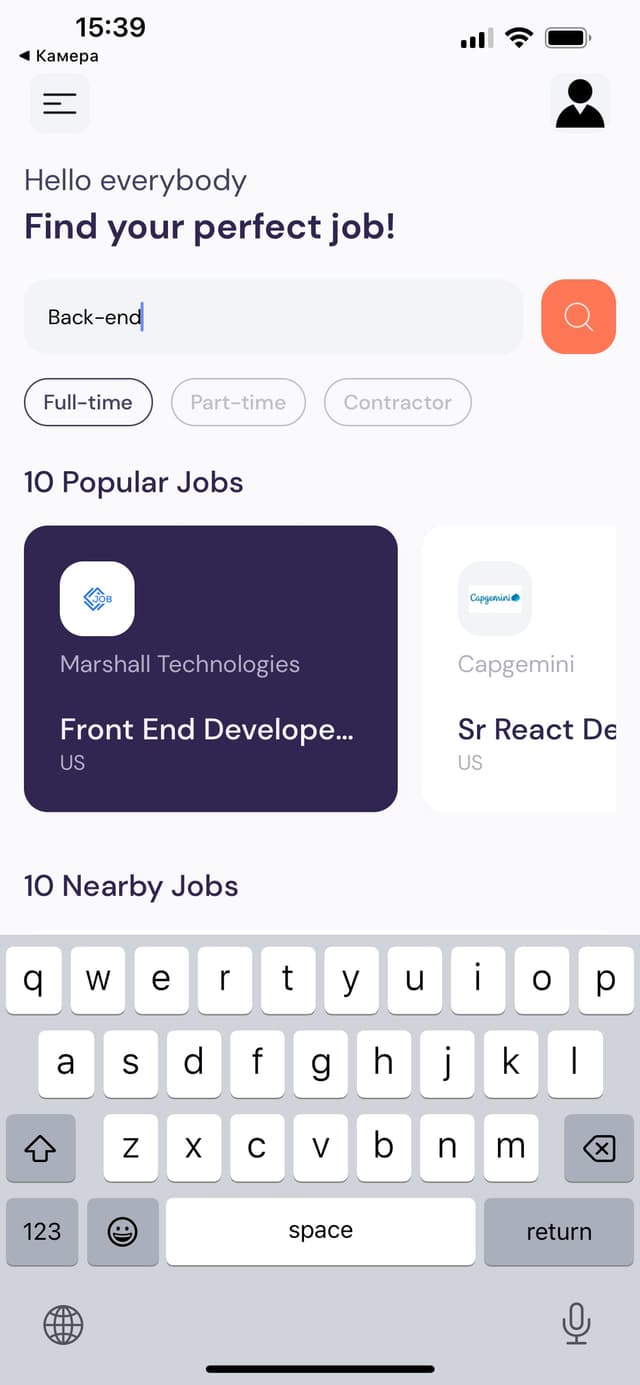
Task: Switch keyboard to 123 numbers layout
Action: click(x=42, y=1231)
